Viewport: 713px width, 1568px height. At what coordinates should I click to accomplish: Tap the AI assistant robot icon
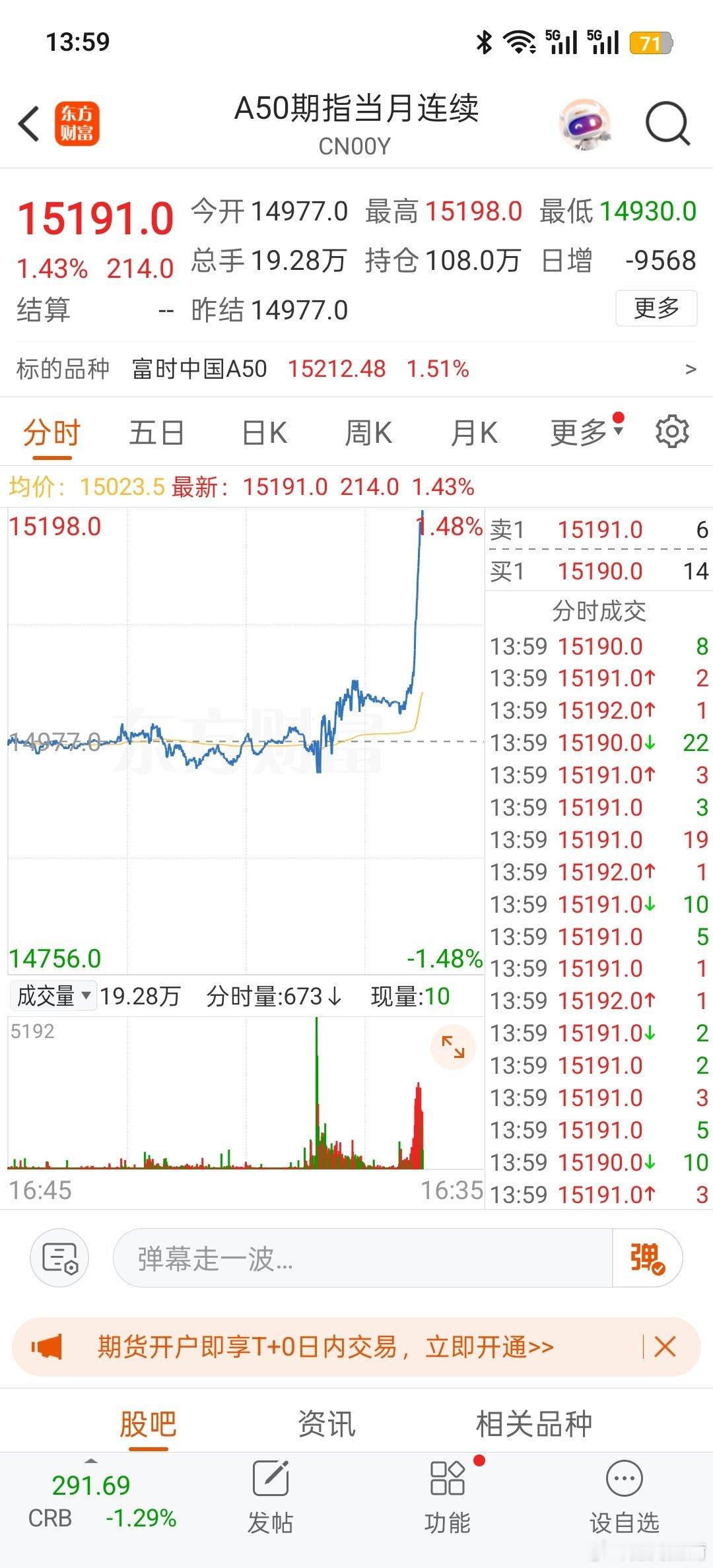click(x=585, y=123)
